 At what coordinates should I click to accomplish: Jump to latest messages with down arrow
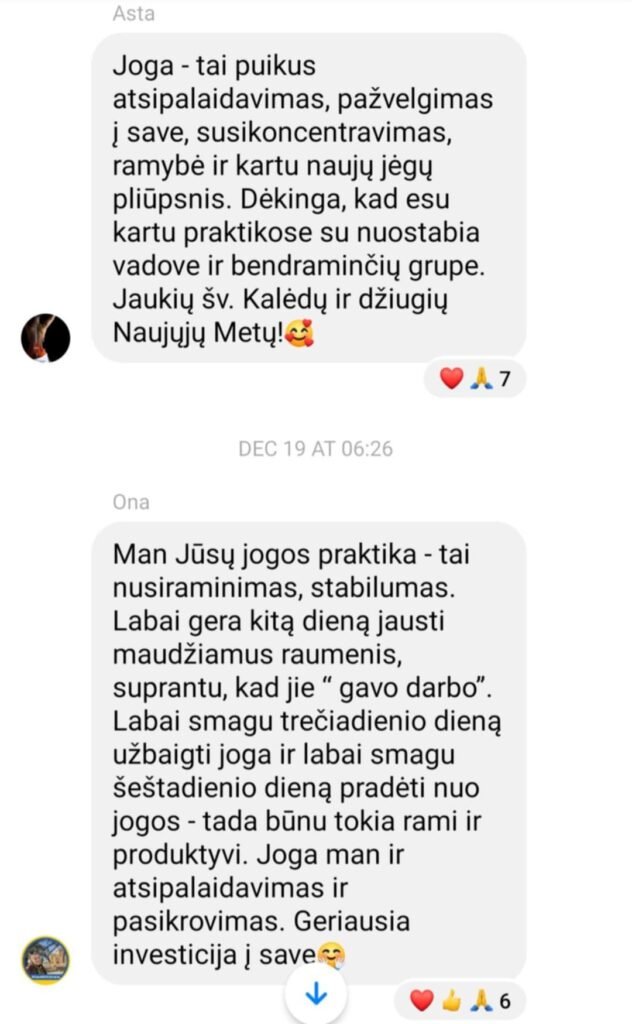316,994
